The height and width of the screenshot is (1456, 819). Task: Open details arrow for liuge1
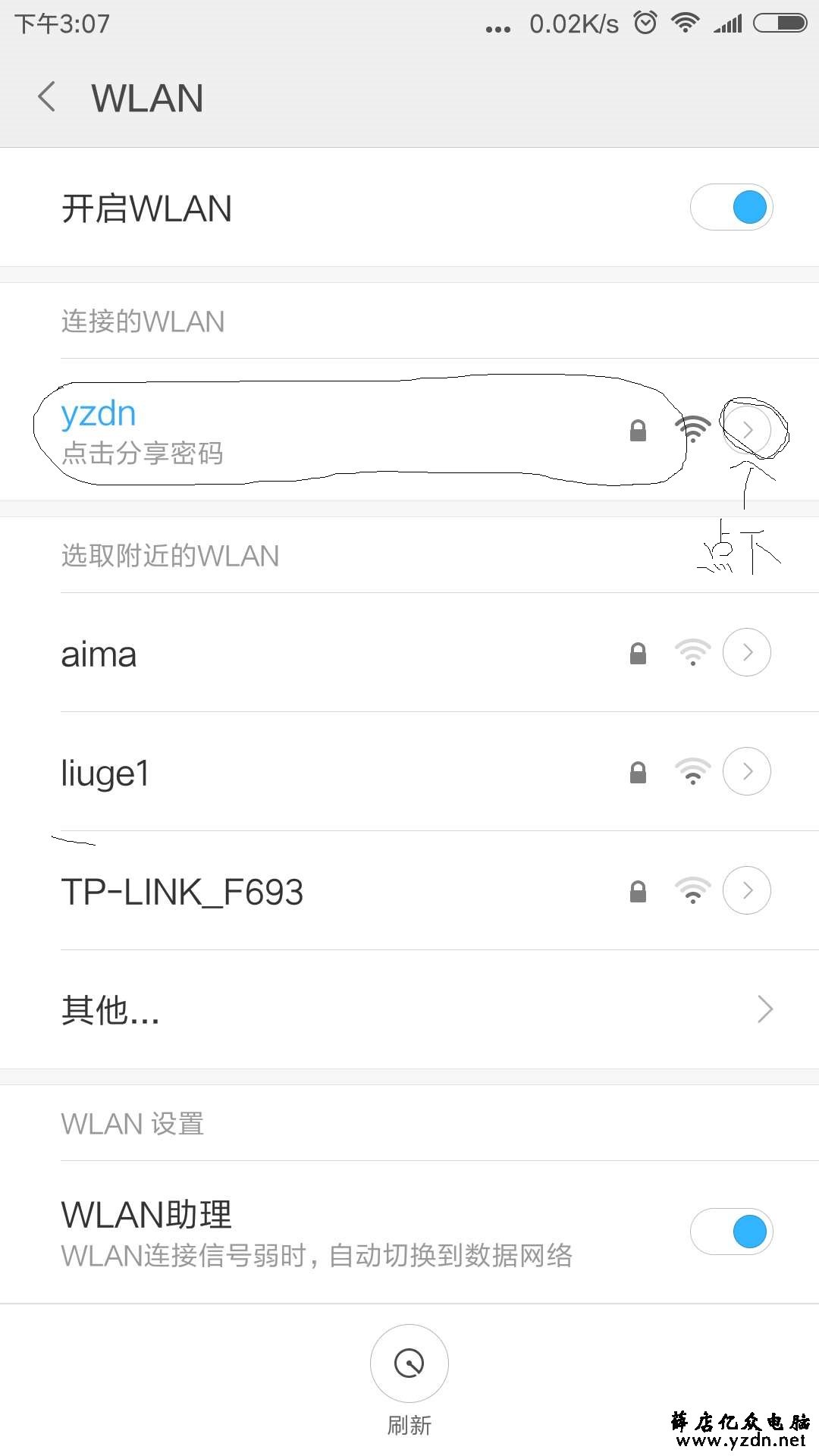(747, 771)
